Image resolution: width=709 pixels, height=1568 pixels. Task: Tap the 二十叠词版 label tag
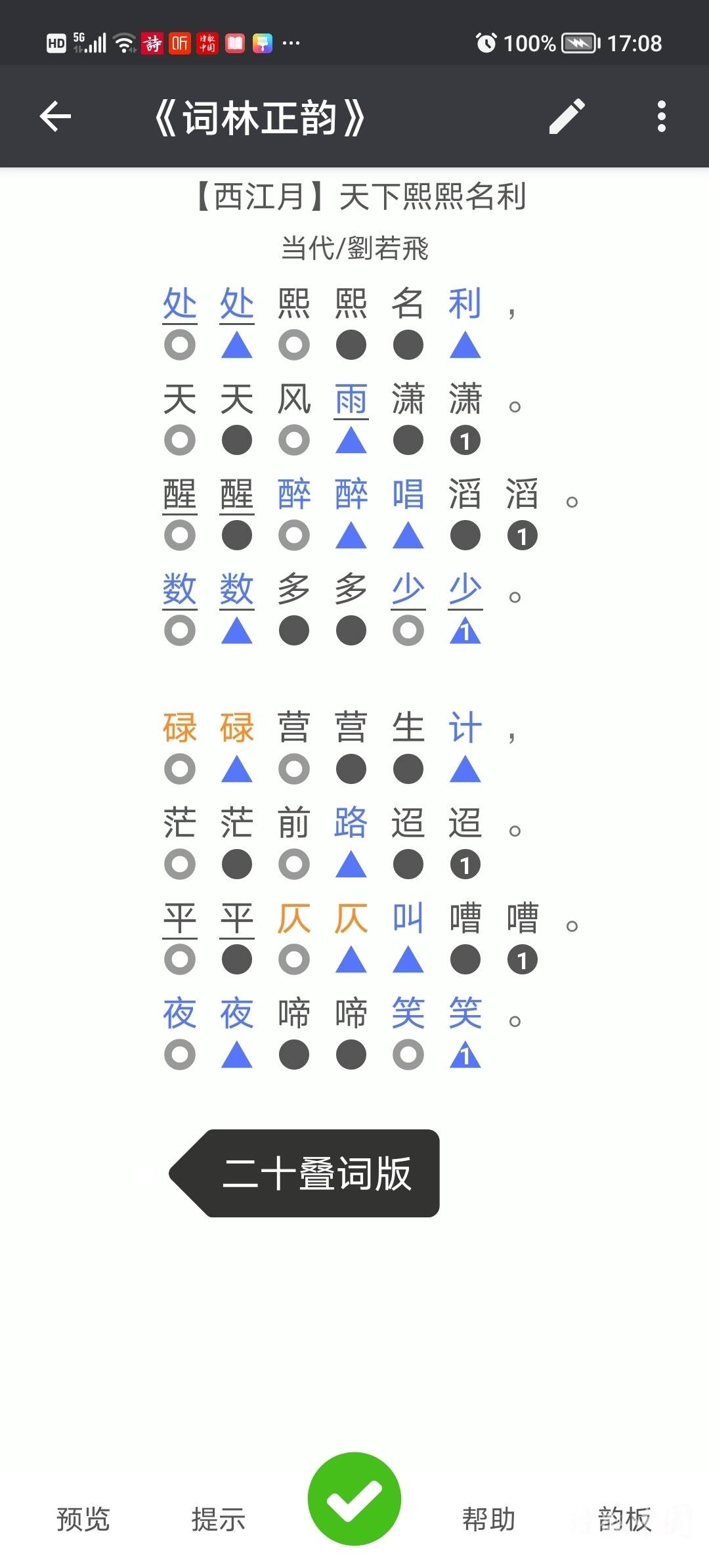click(317, 1173)
